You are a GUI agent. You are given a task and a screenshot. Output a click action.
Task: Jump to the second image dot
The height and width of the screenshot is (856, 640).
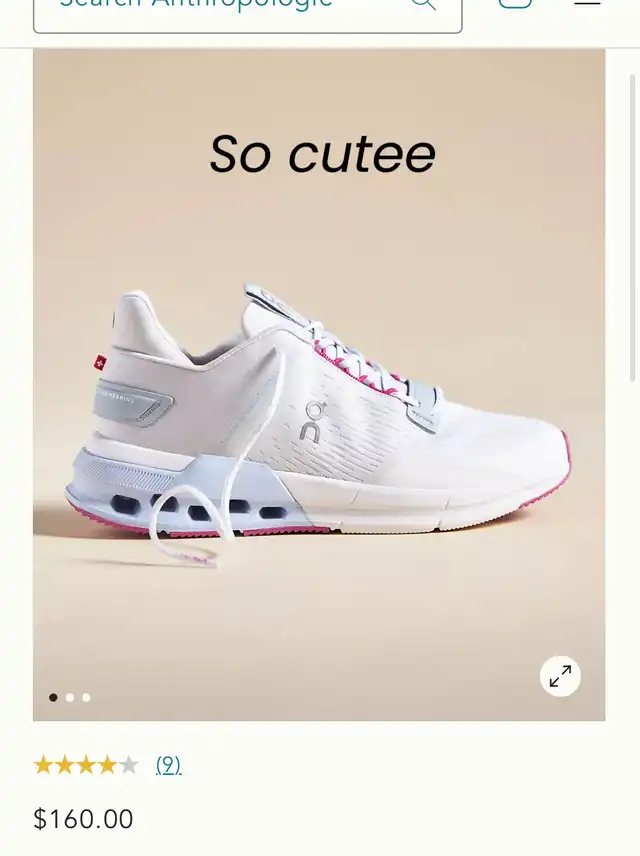click(70, 698)
